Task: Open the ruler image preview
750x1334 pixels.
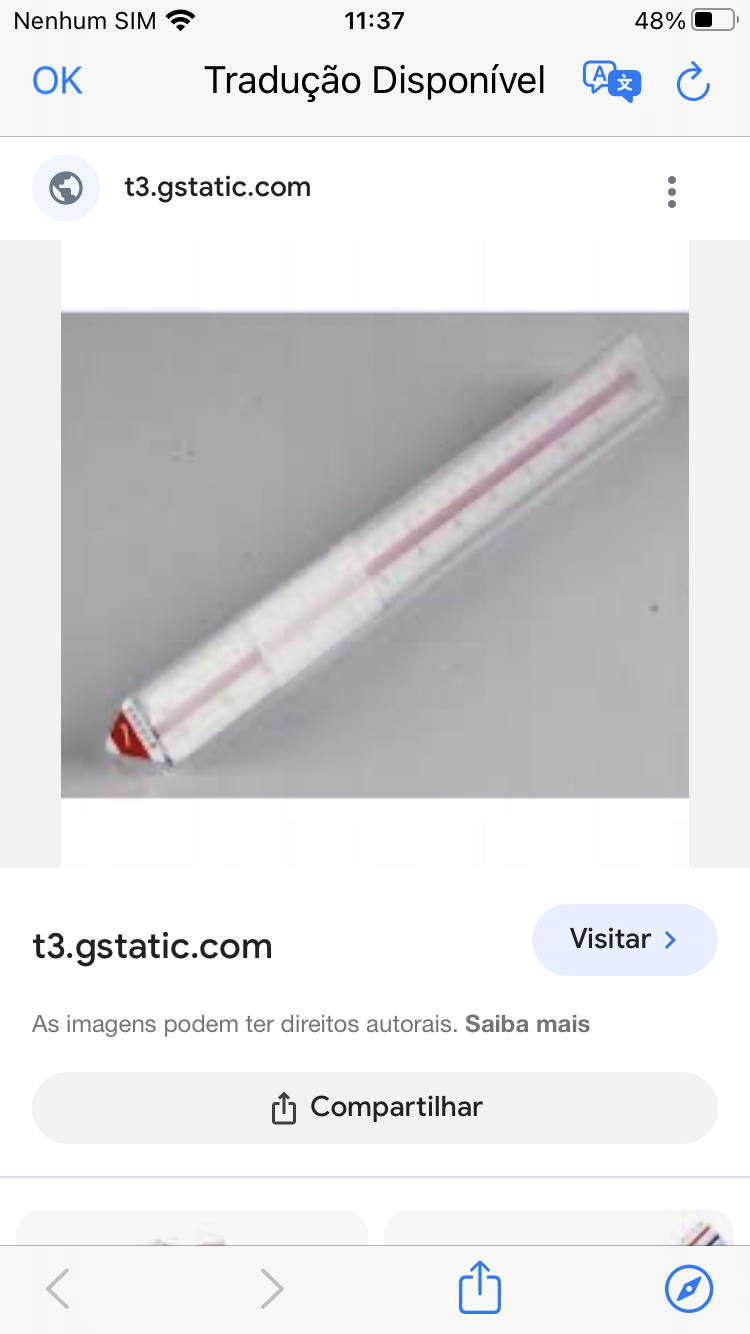Action: [375, 555]
